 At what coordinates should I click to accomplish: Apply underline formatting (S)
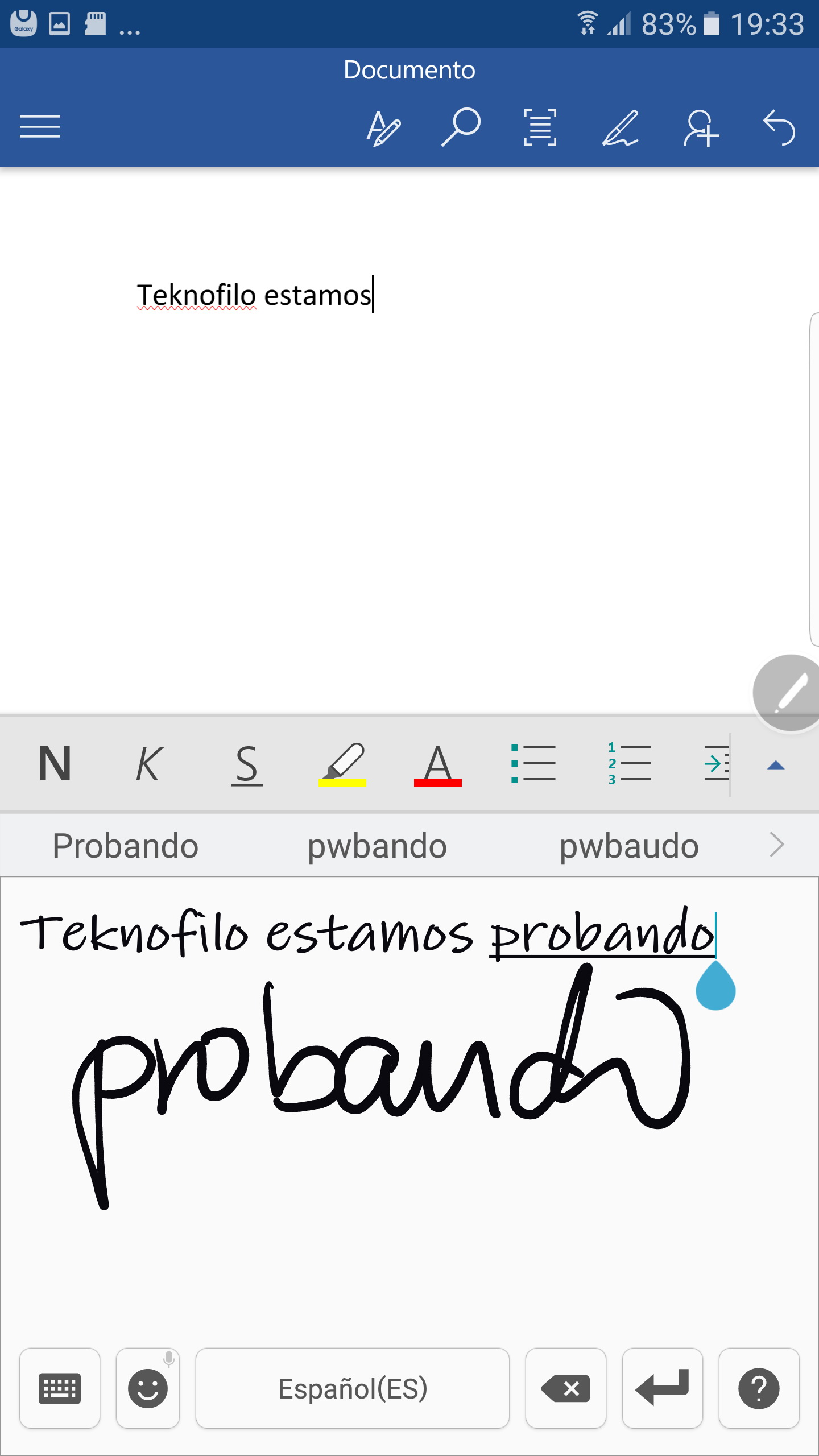pos(246,765)
